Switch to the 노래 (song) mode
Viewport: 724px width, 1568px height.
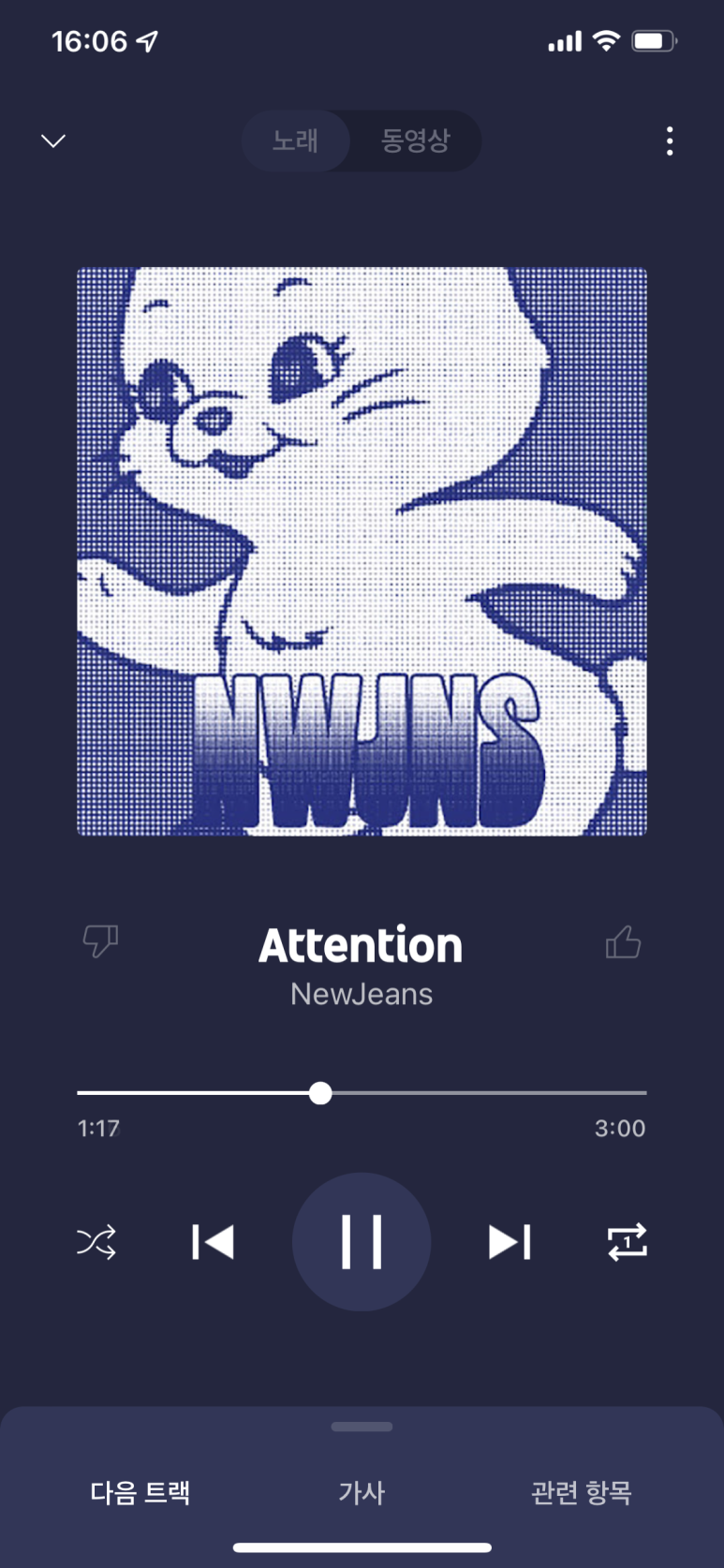click(x=296, y=141)
